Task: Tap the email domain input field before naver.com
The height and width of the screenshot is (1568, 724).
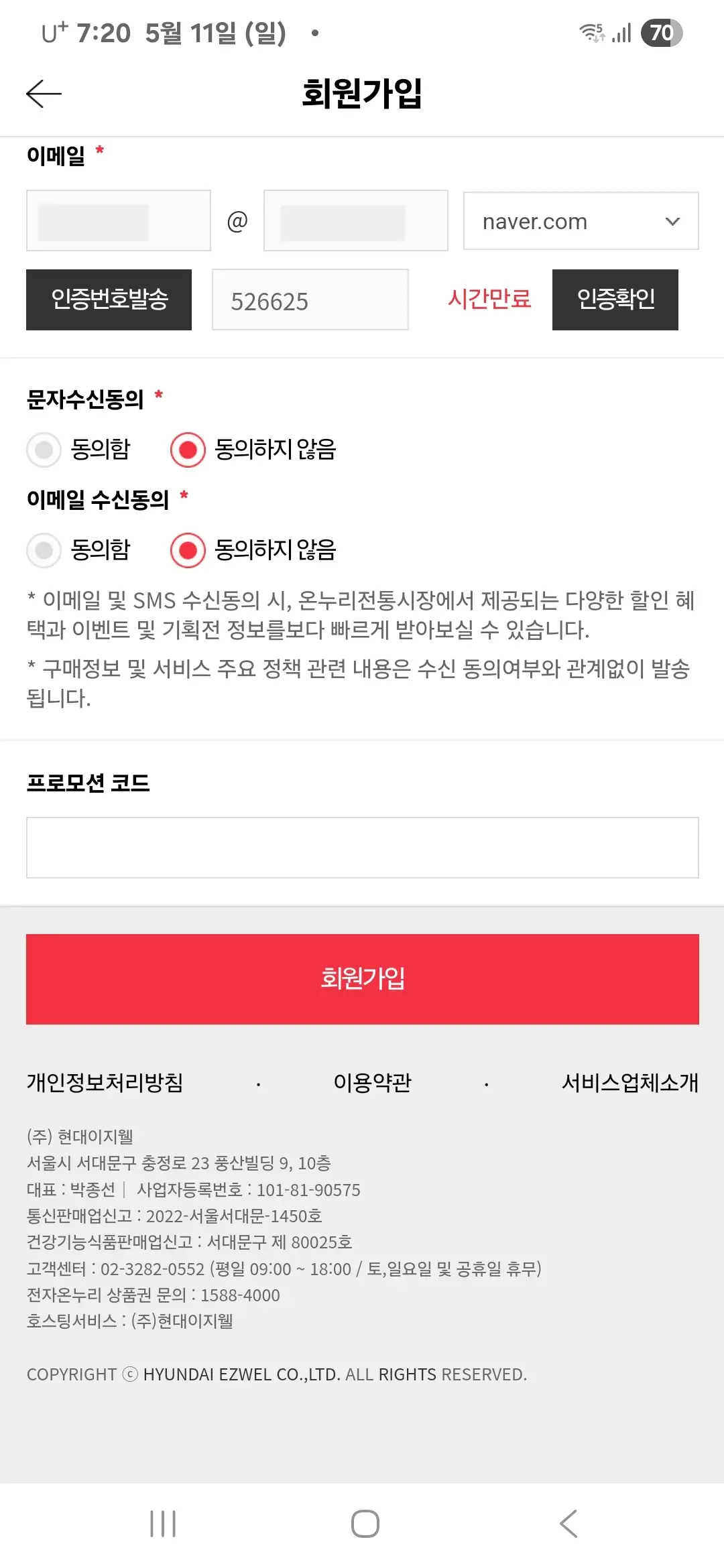Action: click(x=355, y=221)
